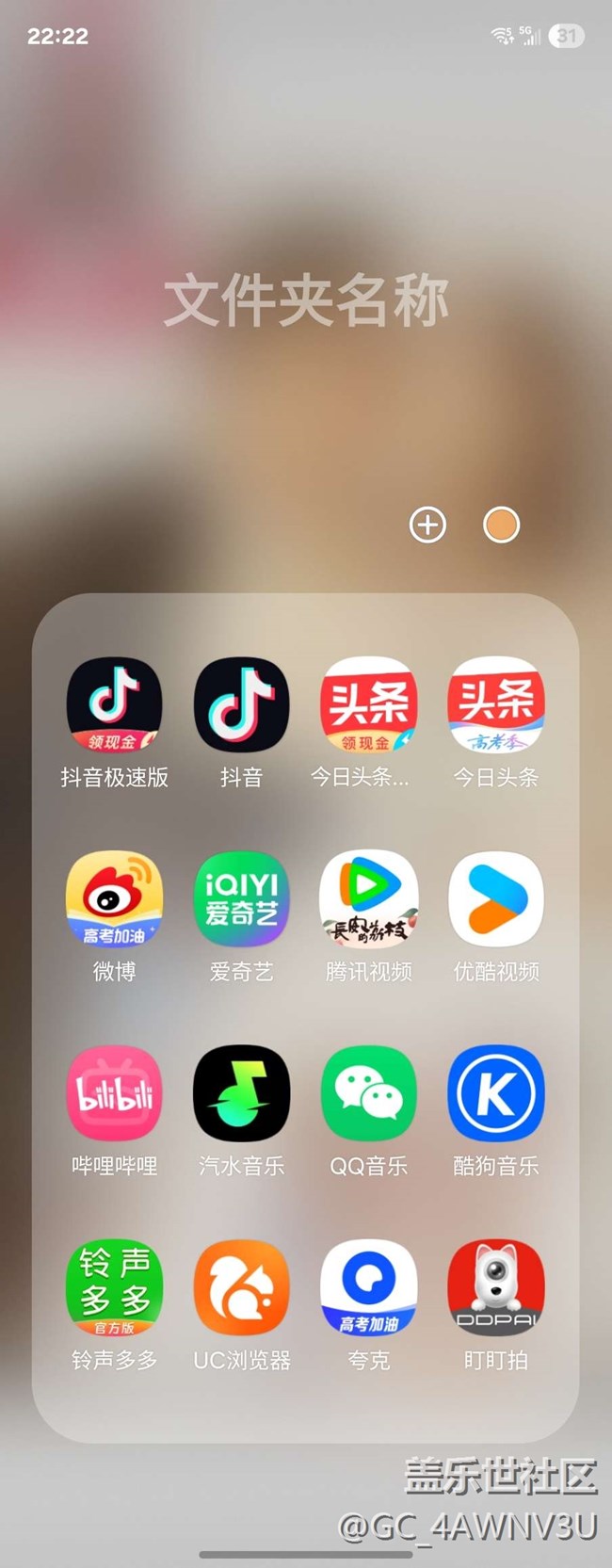The height and width of the screenshot is (1568, 612).
Task: Launch the 微博 app
Action: pos(114,899)
